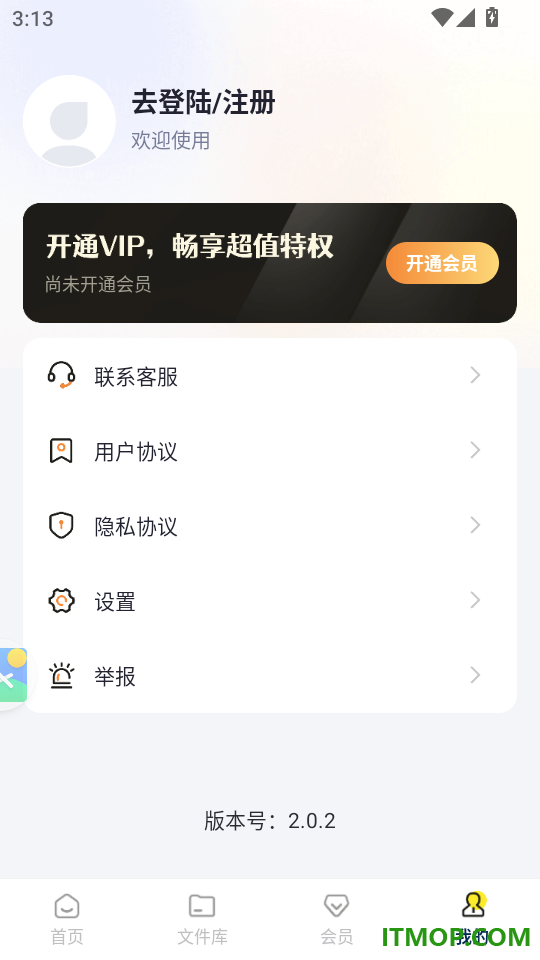The height and width of the screenshot is (960, 540).
Task: Tap the 开通会员 button
Action: (x=442, y=263)
